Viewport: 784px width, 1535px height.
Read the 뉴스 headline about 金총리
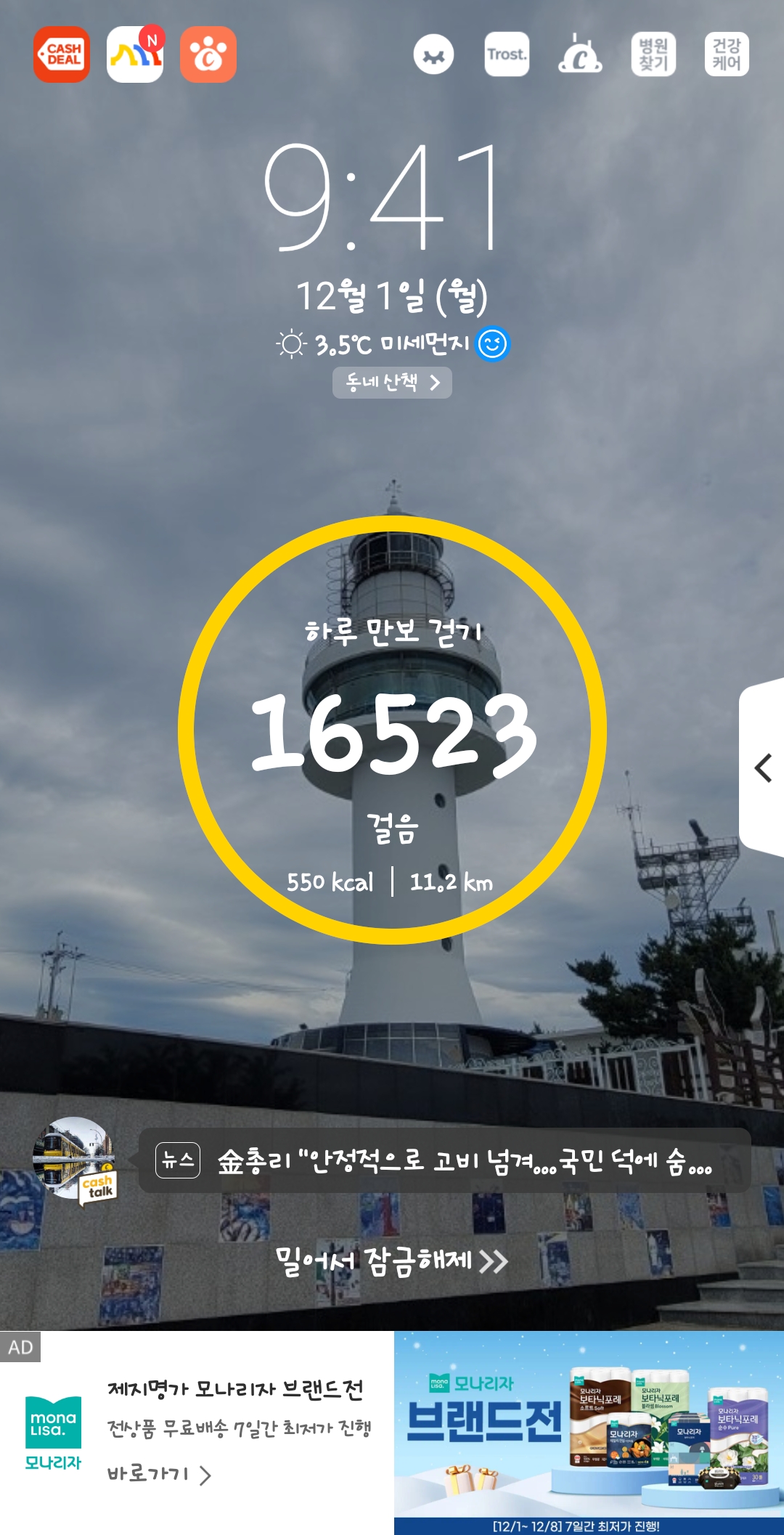click(x=465, y=1160)
